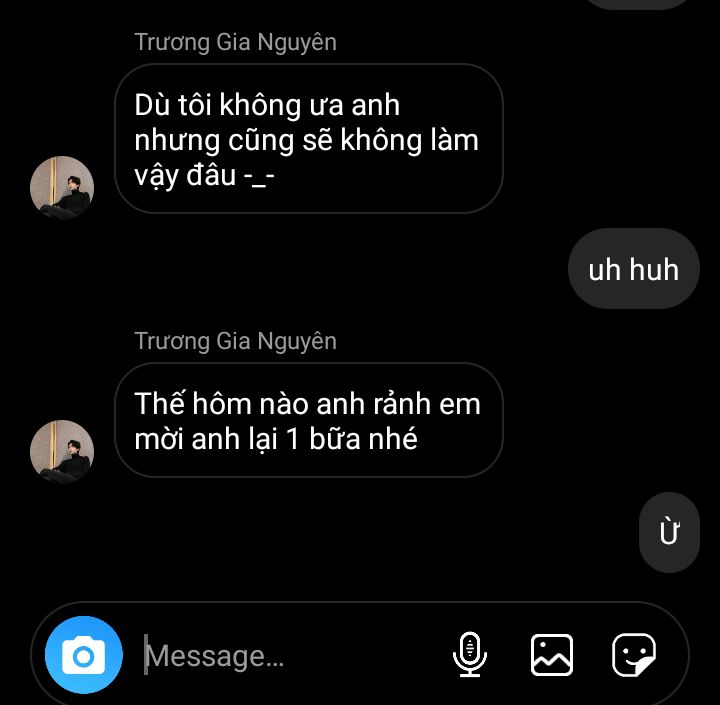Screen dimensions: 720x705
Task: Open the sticker picker
Action: coord(634,656)
